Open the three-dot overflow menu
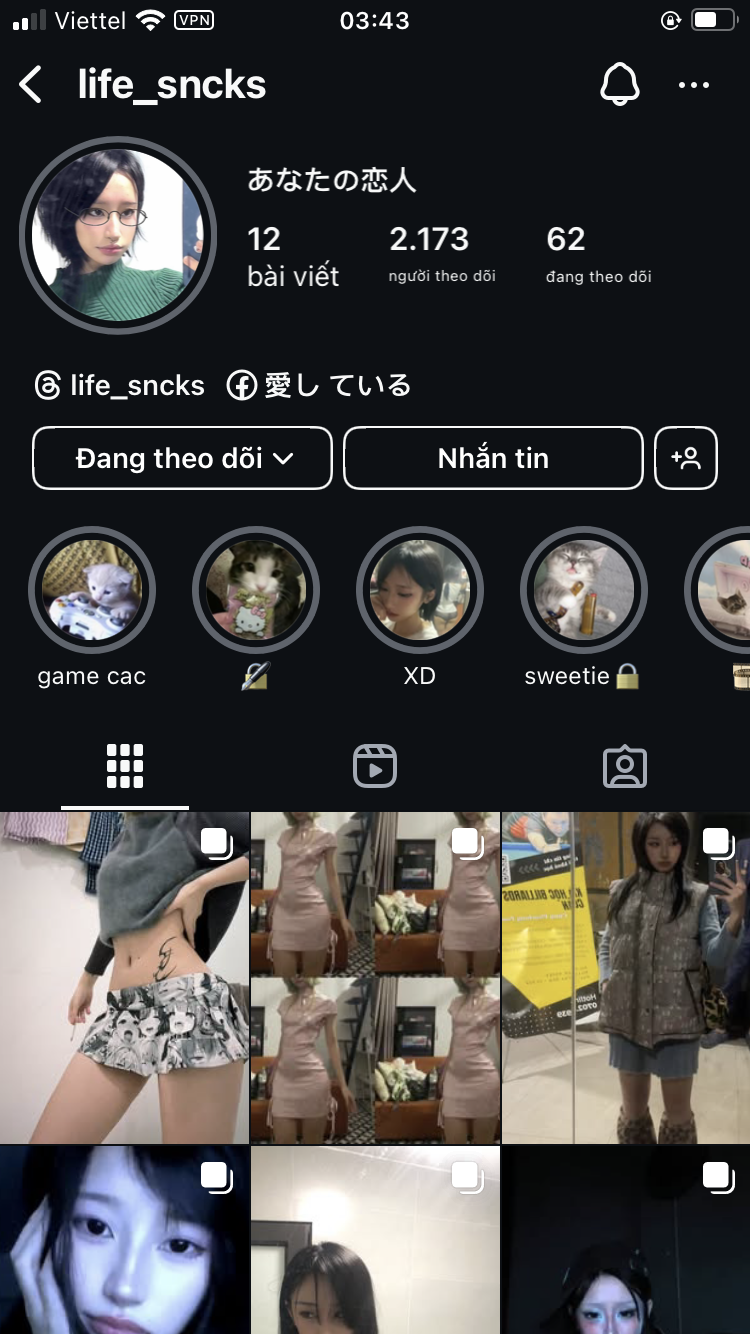Viewport: 750px width, 1334px height. pos(693,85)
